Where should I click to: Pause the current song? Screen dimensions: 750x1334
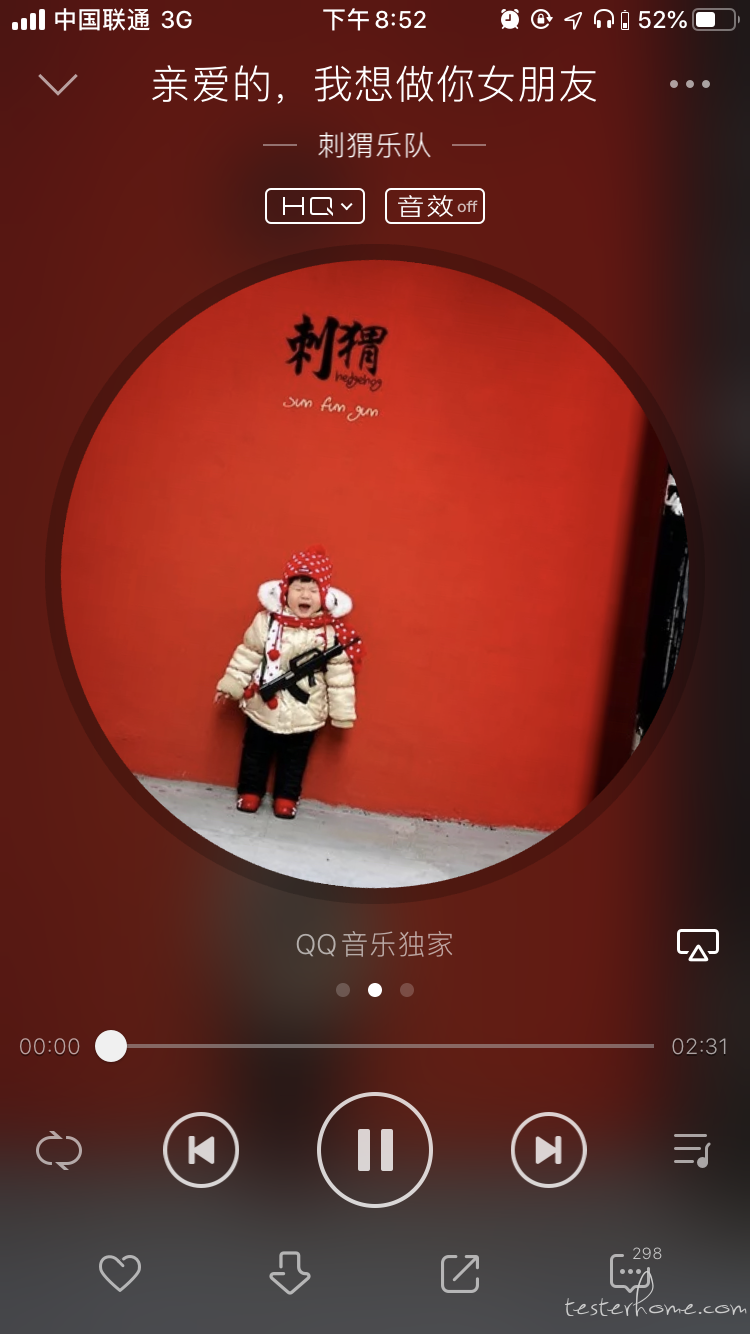375,1150
